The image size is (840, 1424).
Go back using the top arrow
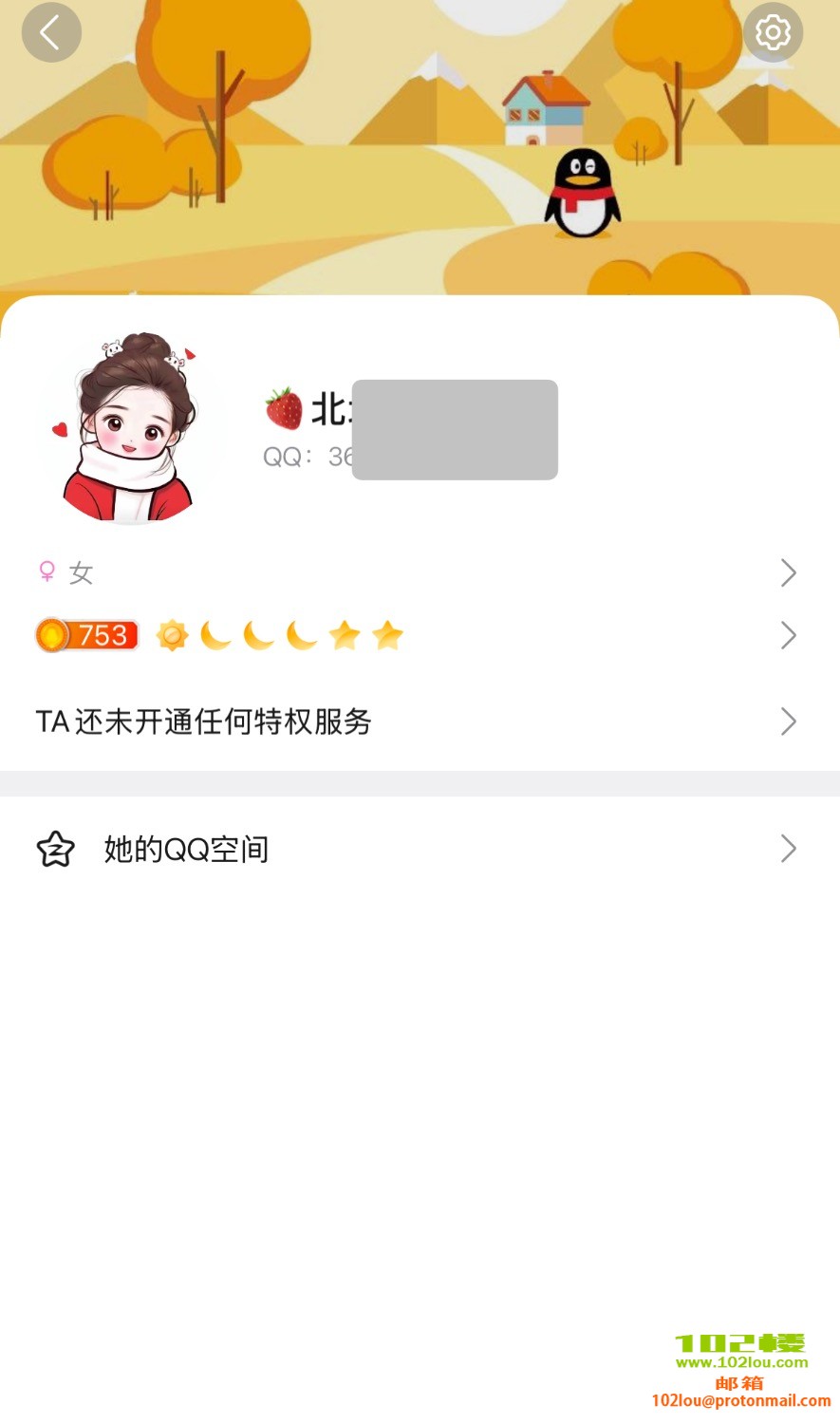click(51, 33)
